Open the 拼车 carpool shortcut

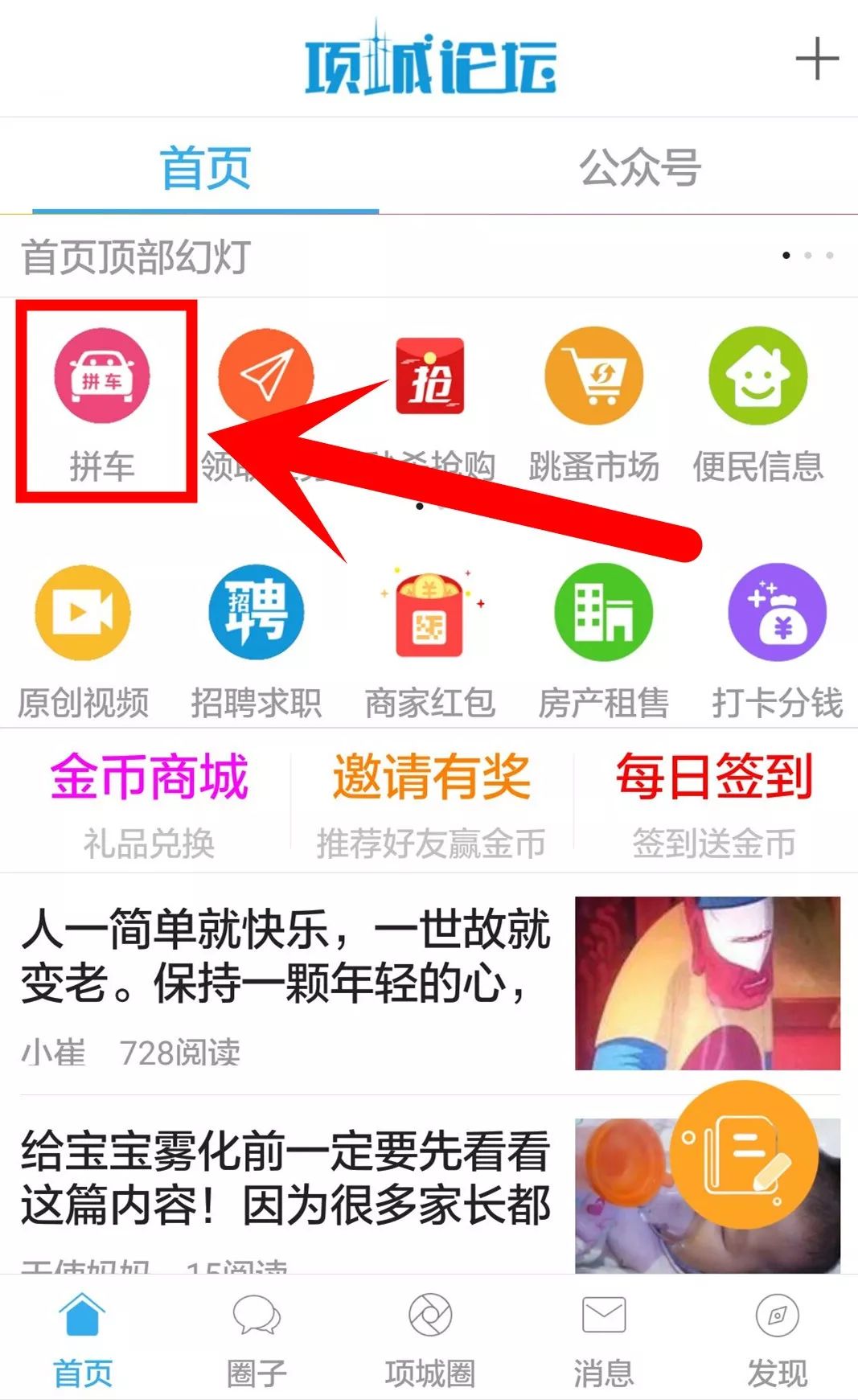(102, 402)
